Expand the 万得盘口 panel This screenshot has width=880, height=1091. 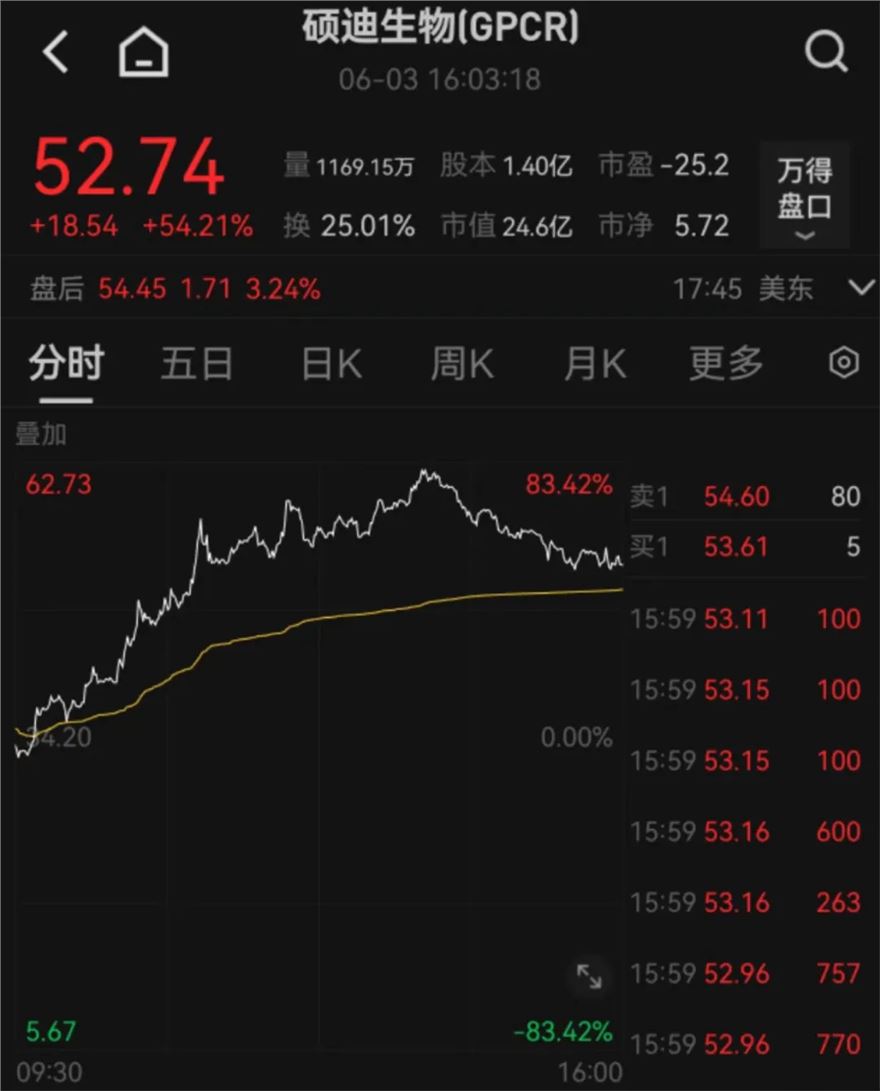[x=804, y=196]
